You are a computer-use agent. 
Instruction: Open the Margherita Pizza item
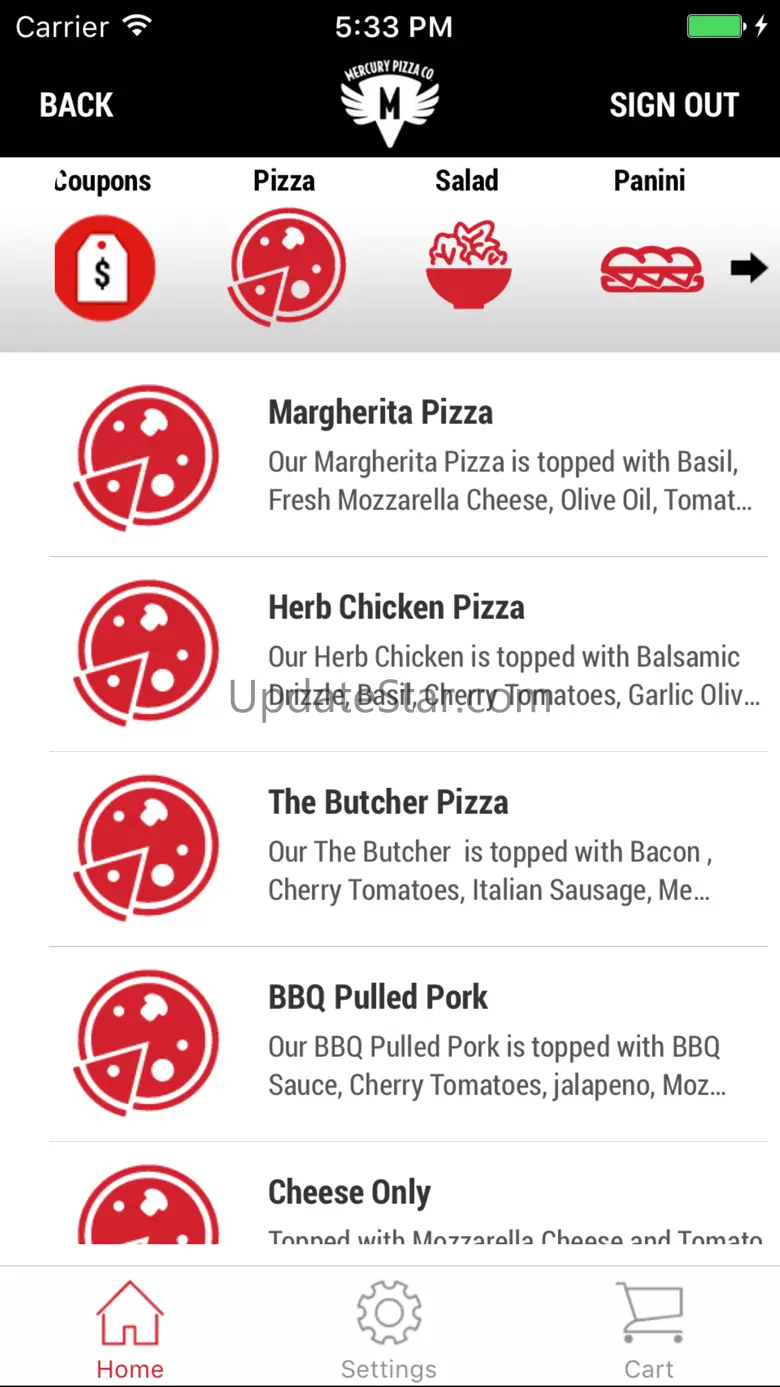click(408, 456)
